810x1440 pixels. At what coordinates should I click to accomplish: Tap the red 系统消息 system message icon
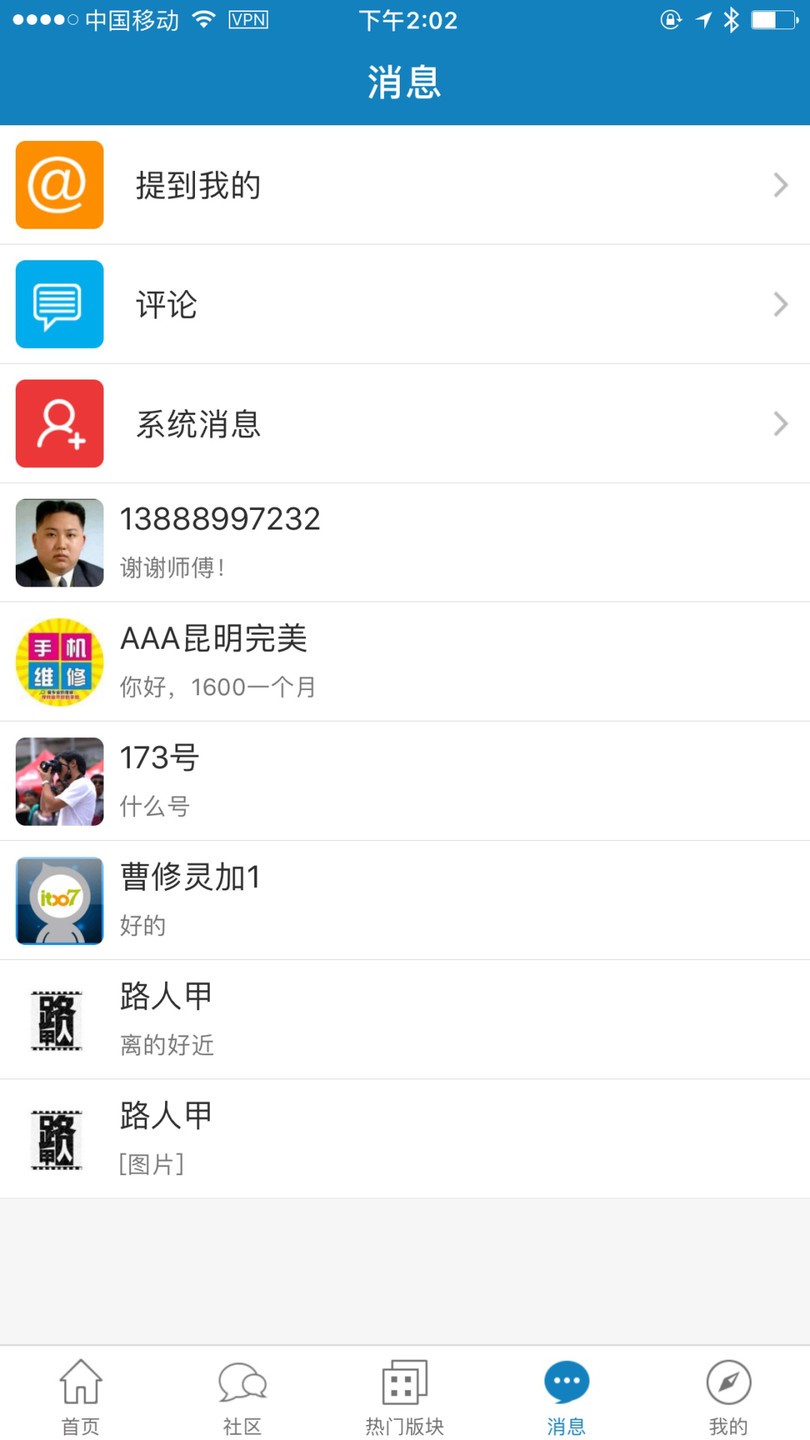pos(58,423)
